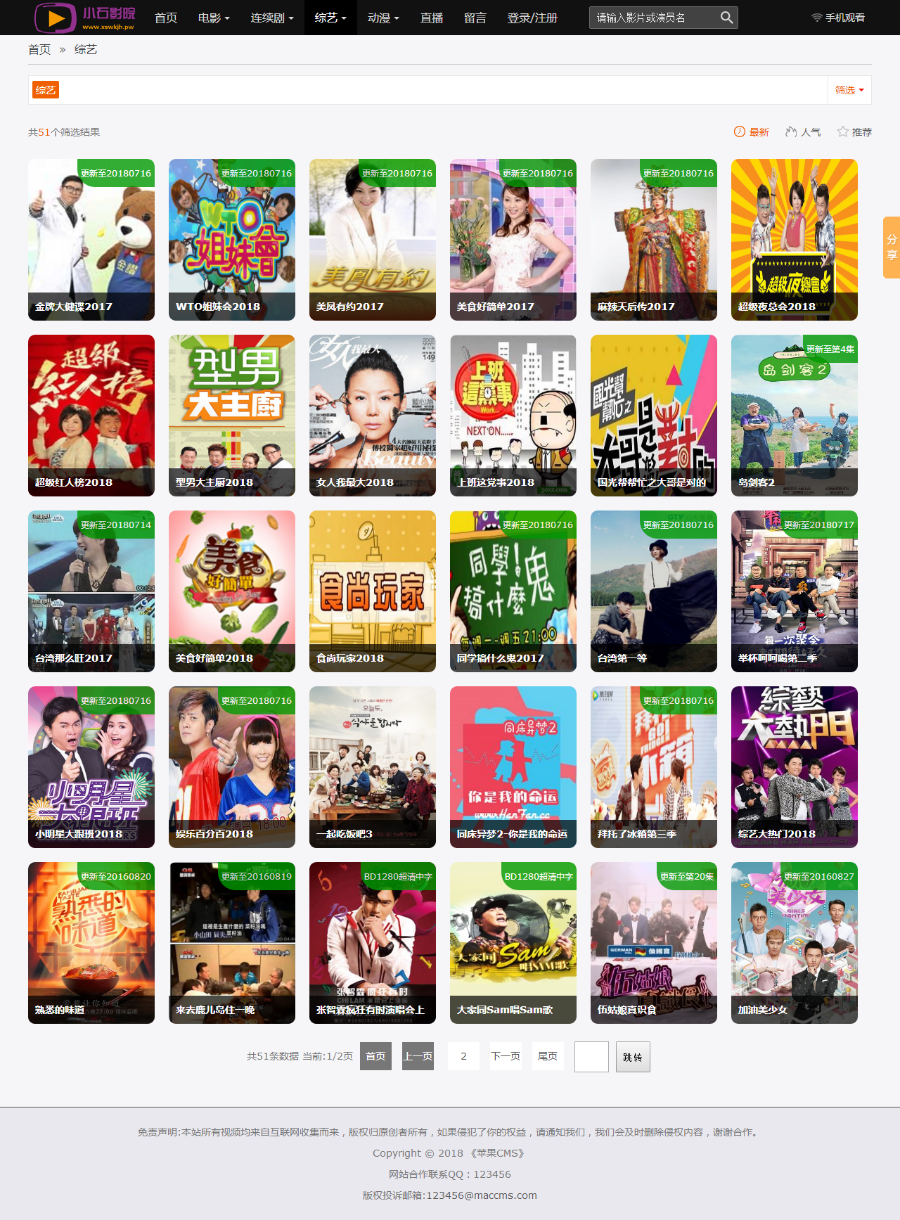The image size is (900, 1220).
Task: Open 手机观看 mobile viewing
Action: point(838,18)
